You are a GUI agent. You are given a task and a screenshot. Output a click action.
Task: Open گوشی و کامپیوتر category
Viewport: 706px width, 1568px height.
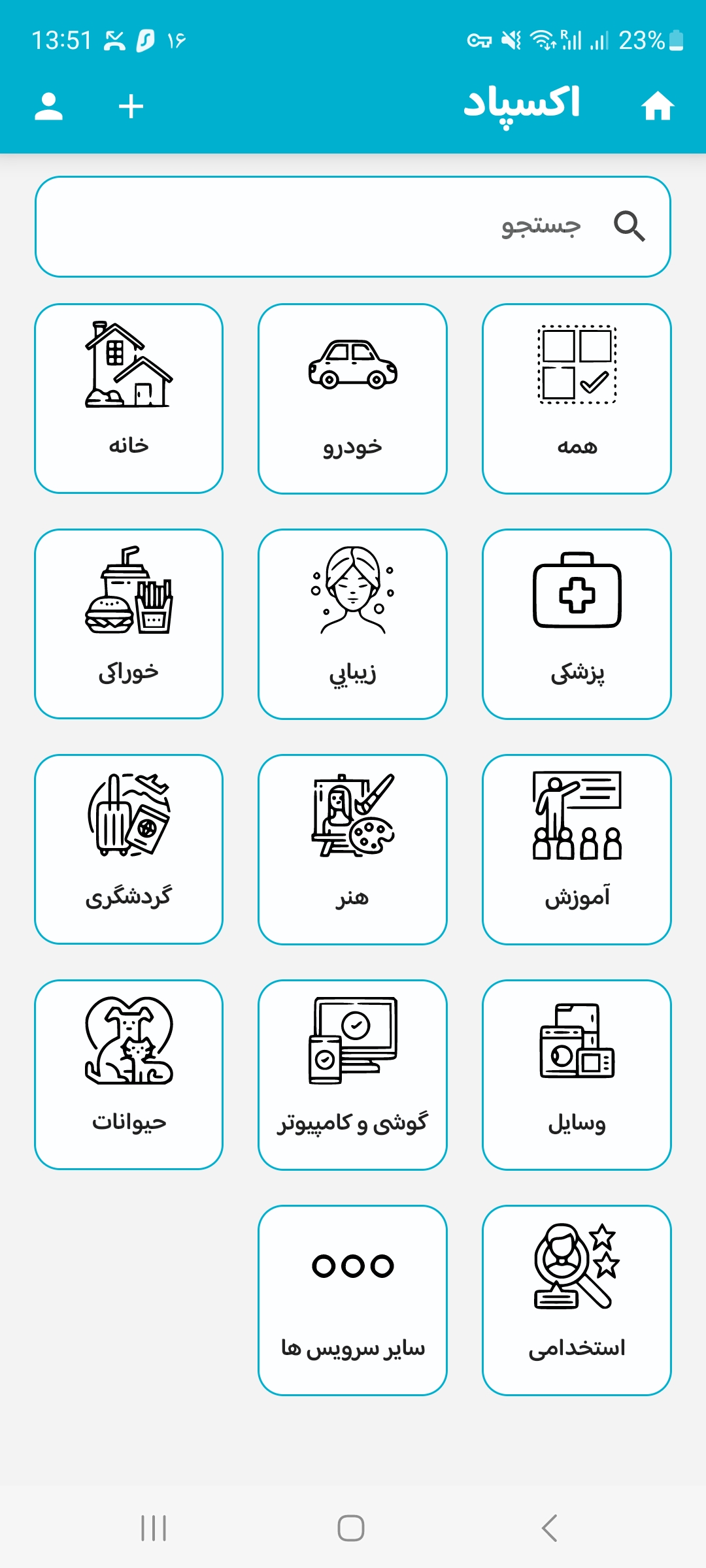[x=353, y=1075]
